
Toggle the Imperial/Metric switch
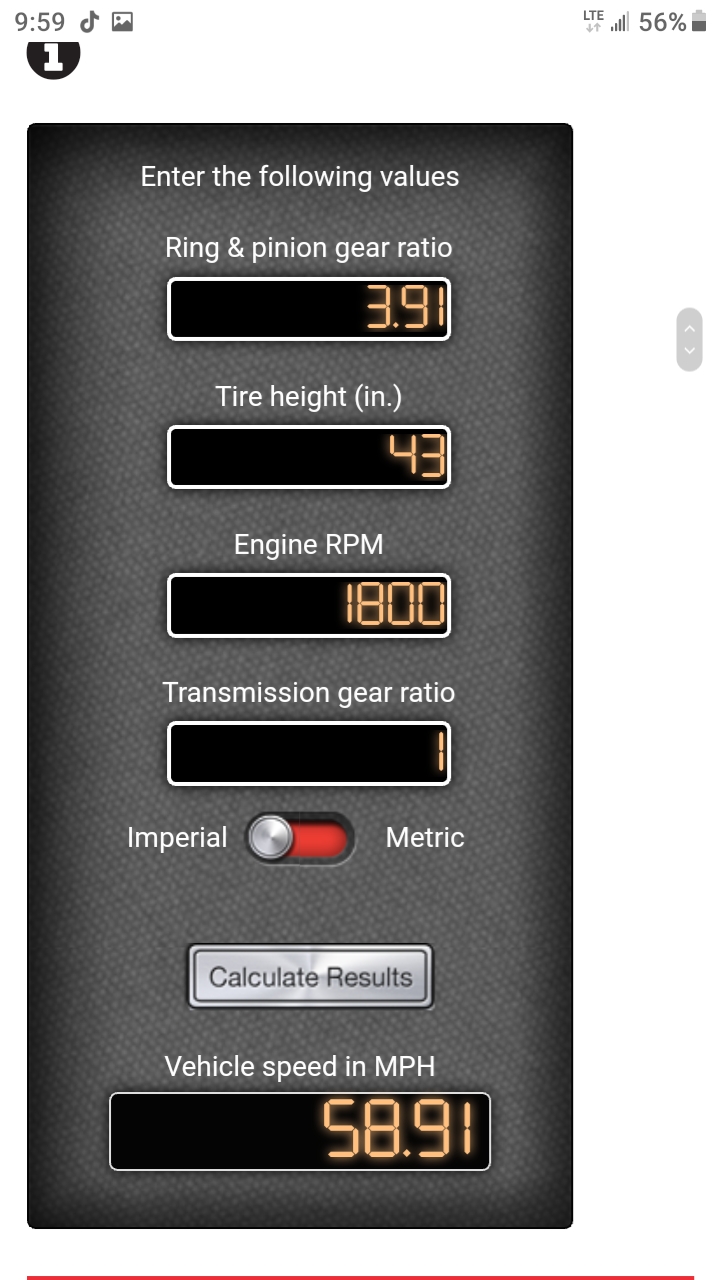(x=300, y=838)
